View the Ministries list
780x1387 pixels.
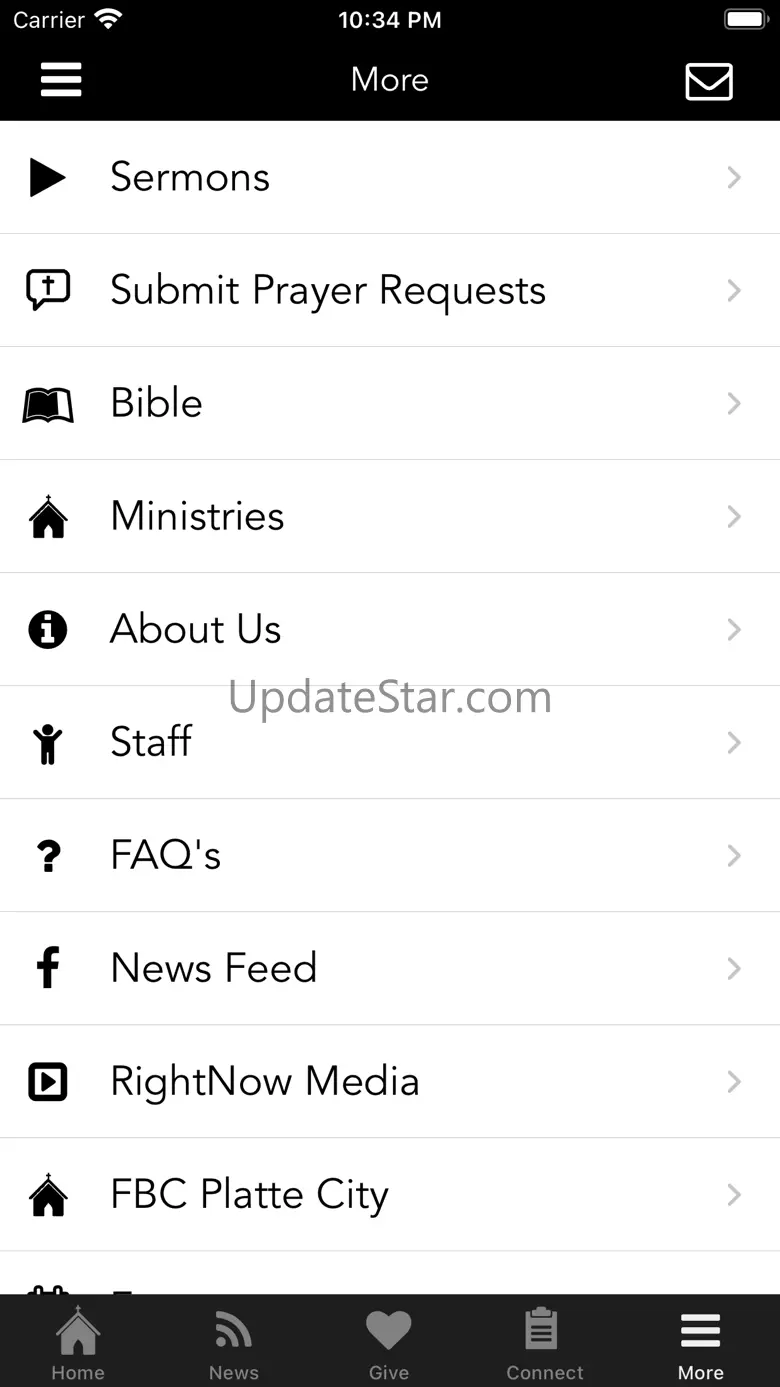tap(390, 517)
